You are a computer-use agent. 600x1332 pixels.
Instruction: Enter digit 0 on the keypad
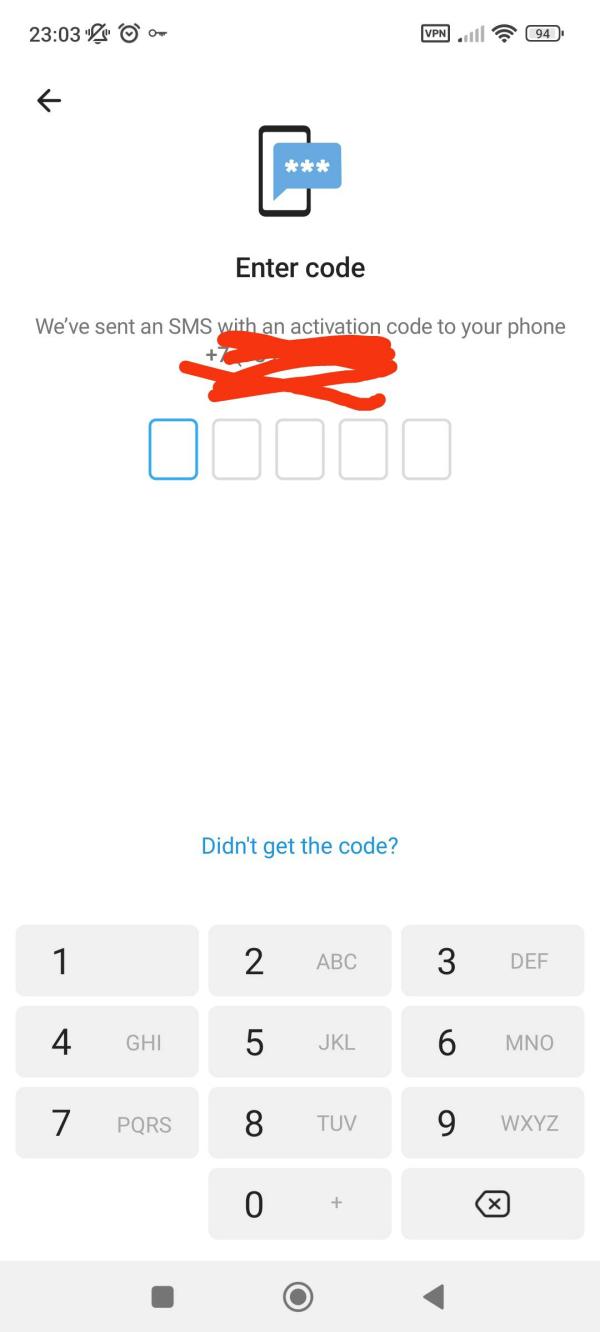point(300,1204)
